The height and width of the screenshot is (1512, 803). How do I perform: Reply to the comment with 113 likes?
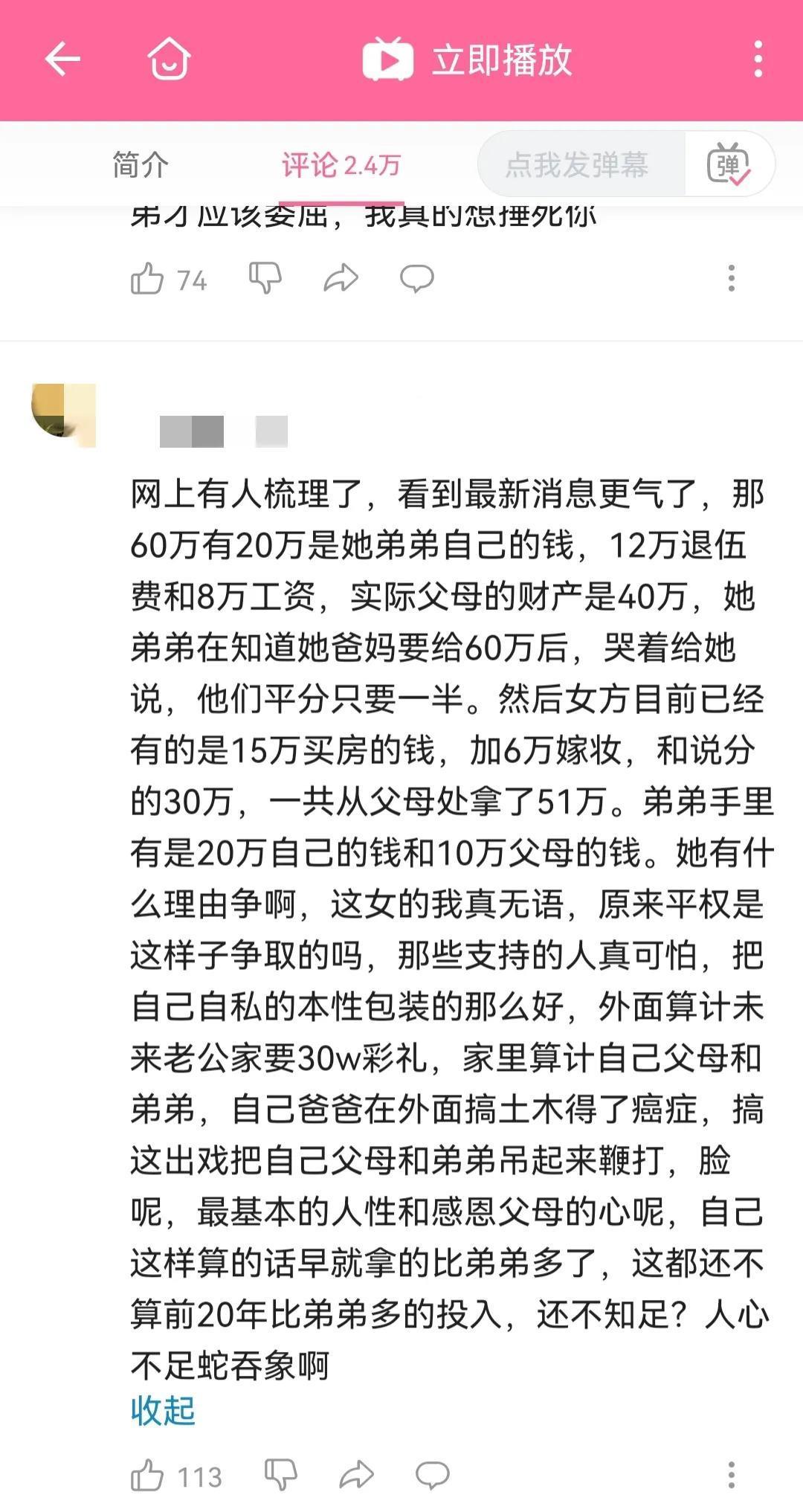point(432,1474)
